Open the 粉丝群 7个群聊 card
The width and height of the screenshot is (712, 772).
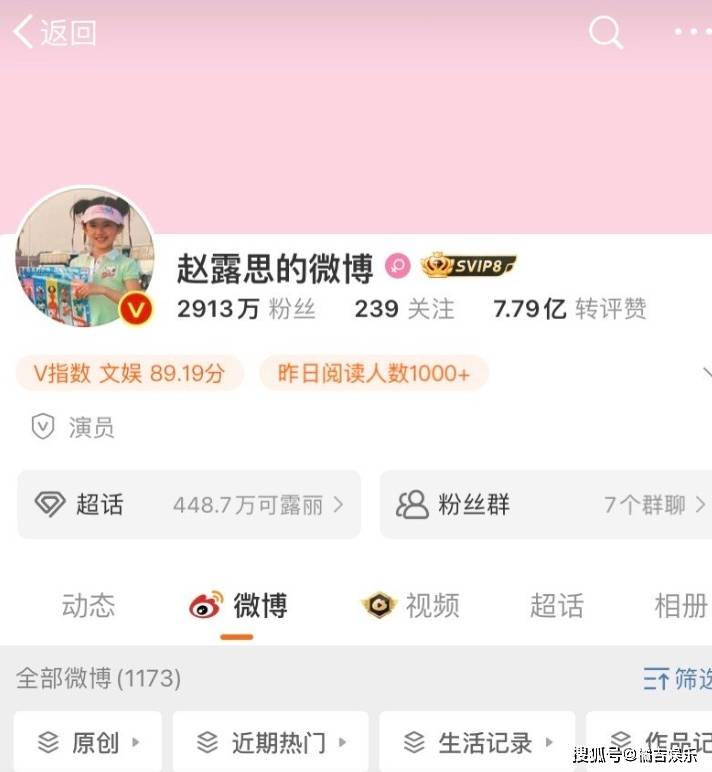pyautogui.click(x=545, y=504)
